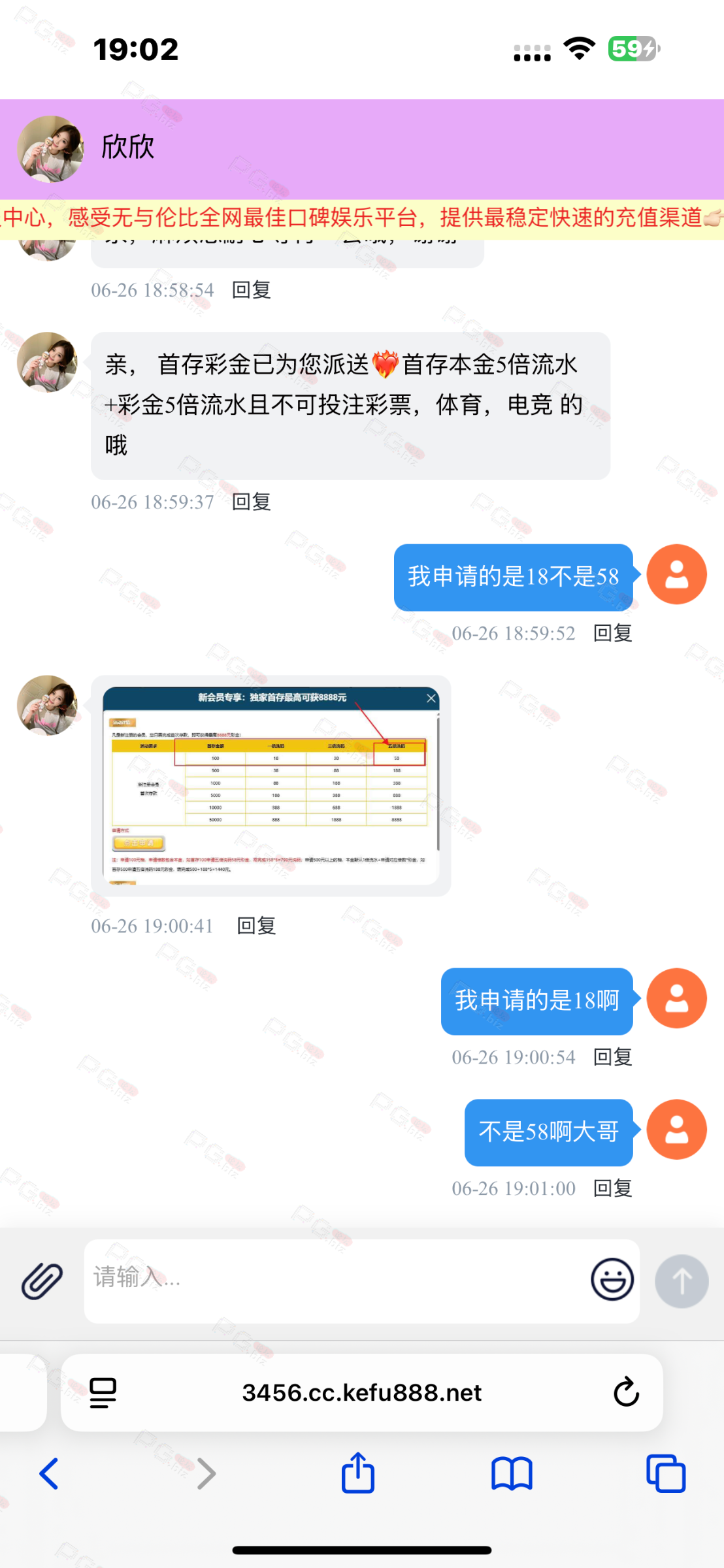This screenshot has width=724, height=1568.
Task: Tap 回复 under the 18:59:52 message
Action: [612, 633]
